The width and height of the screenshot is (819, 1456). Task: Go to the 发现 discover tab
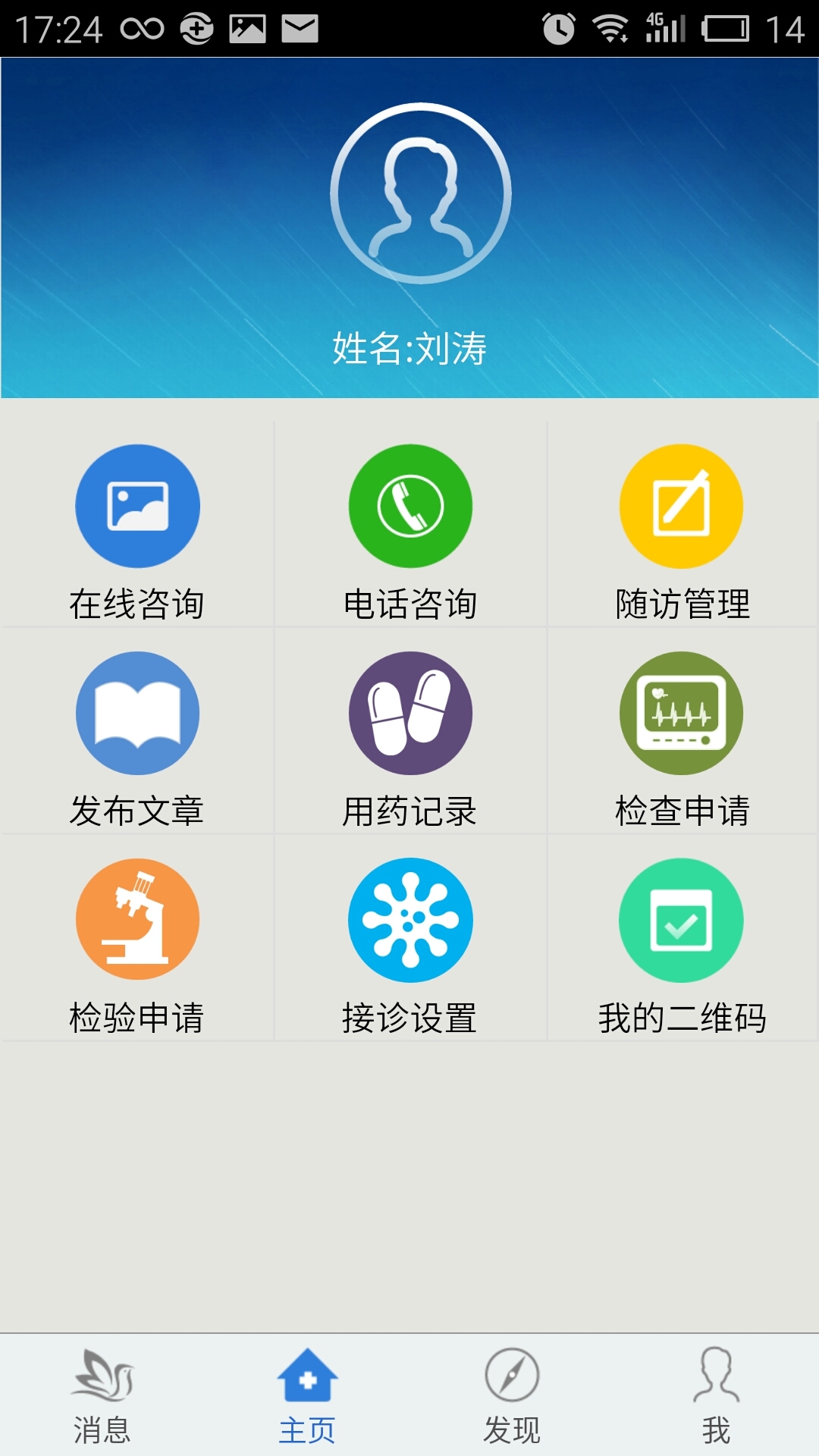[512, 1396]
